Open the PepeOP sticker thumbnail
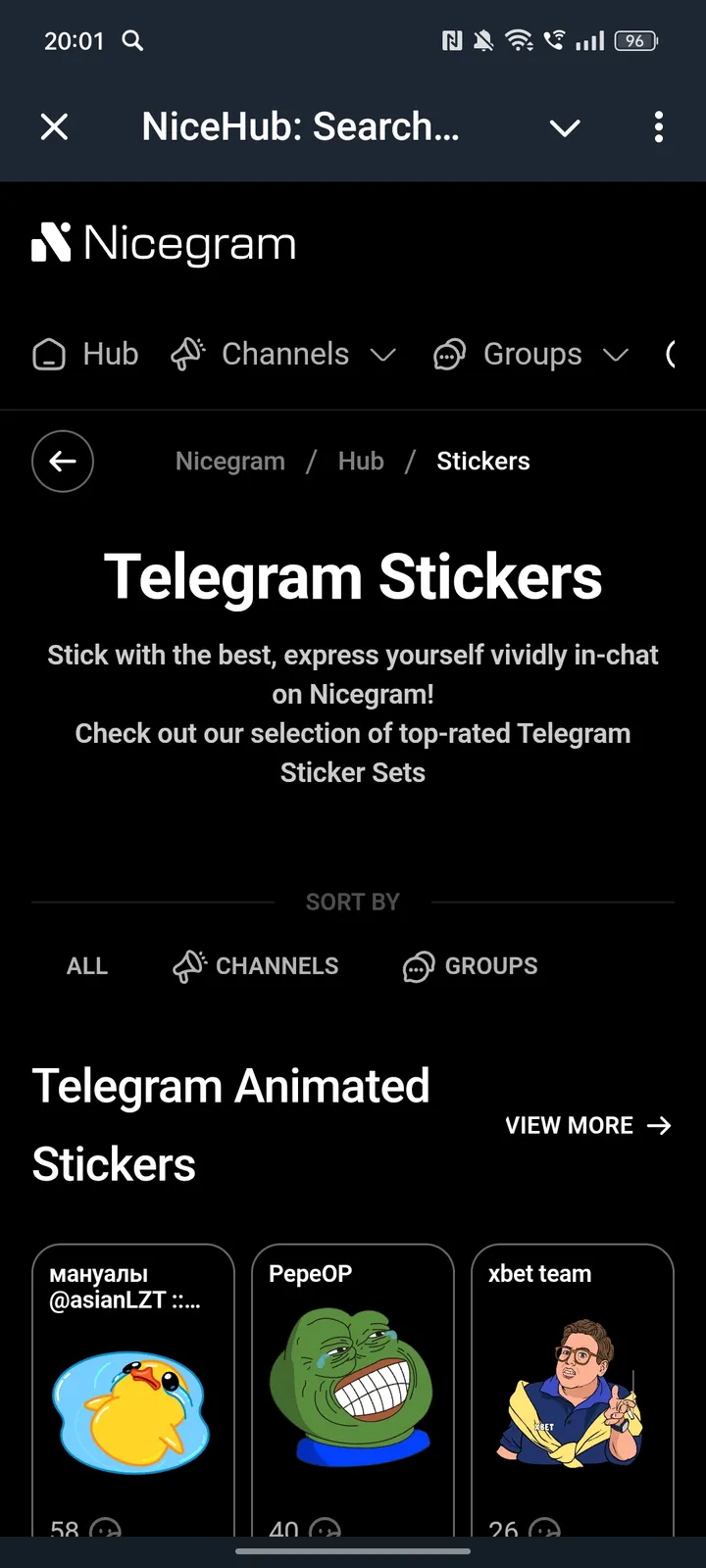 coord(353,1382)
